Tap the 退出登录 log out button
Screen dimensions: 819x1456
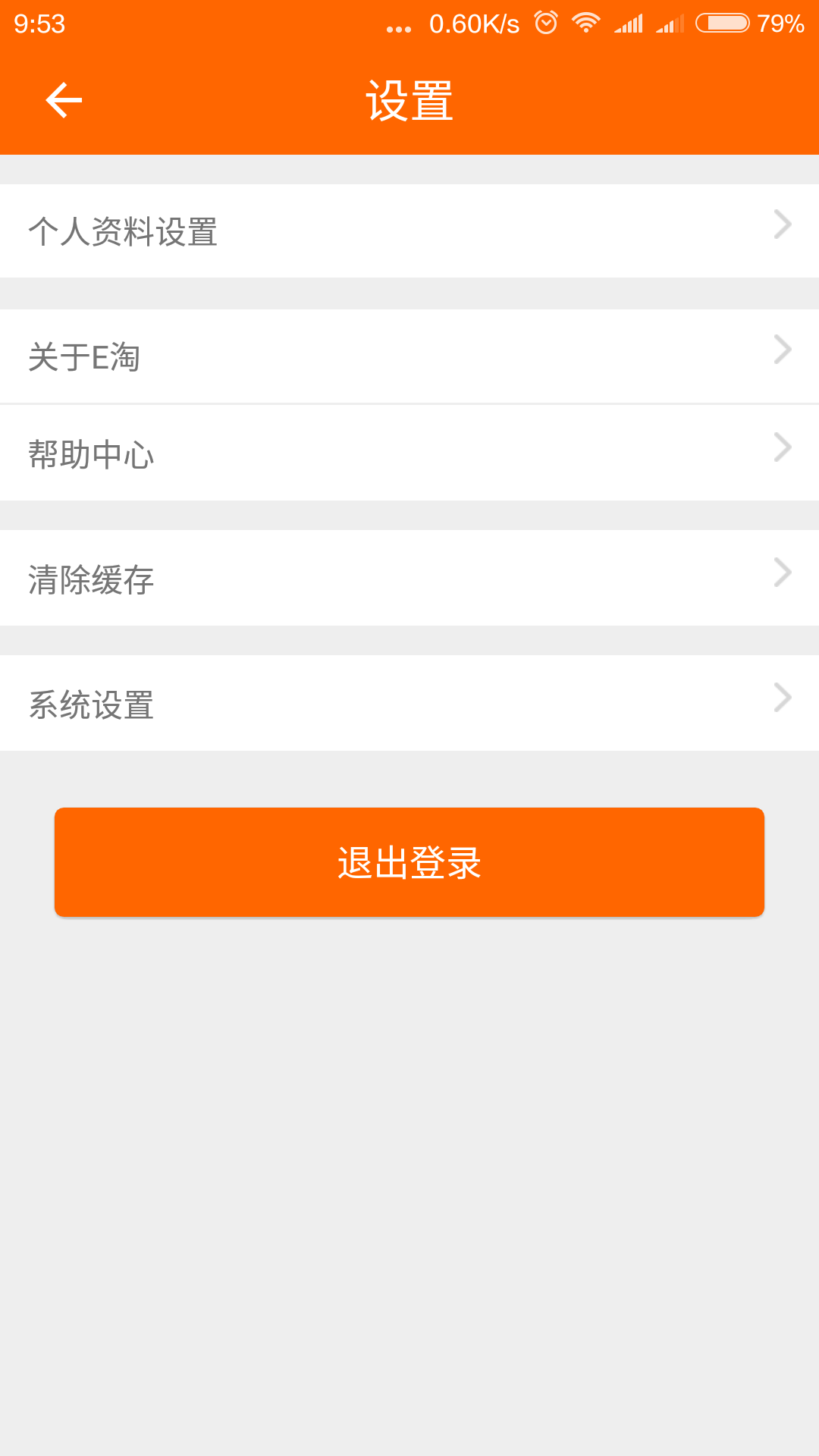pos(409,862)
